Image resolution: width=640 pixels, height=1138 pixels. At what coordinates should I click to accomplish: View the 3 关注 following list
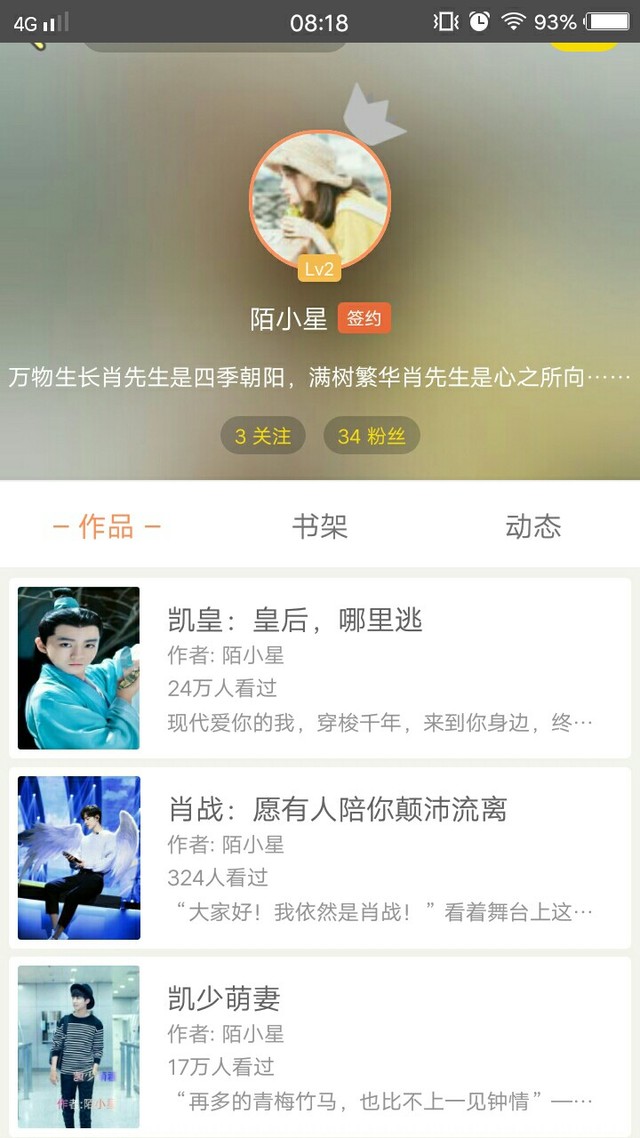pyautogui.click(x=263, y=436)
